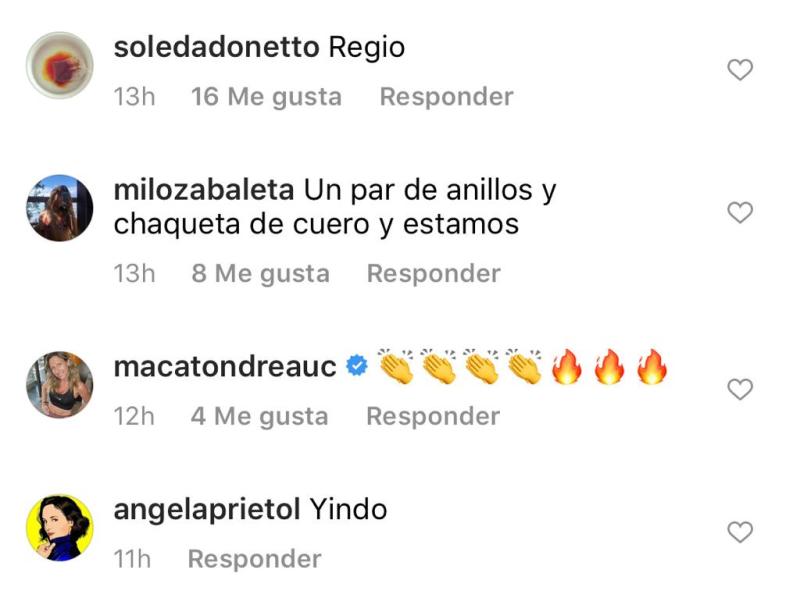Like angelaprietol's comment
The width and height of the screenshot is (800, 591).
[739, 533]
